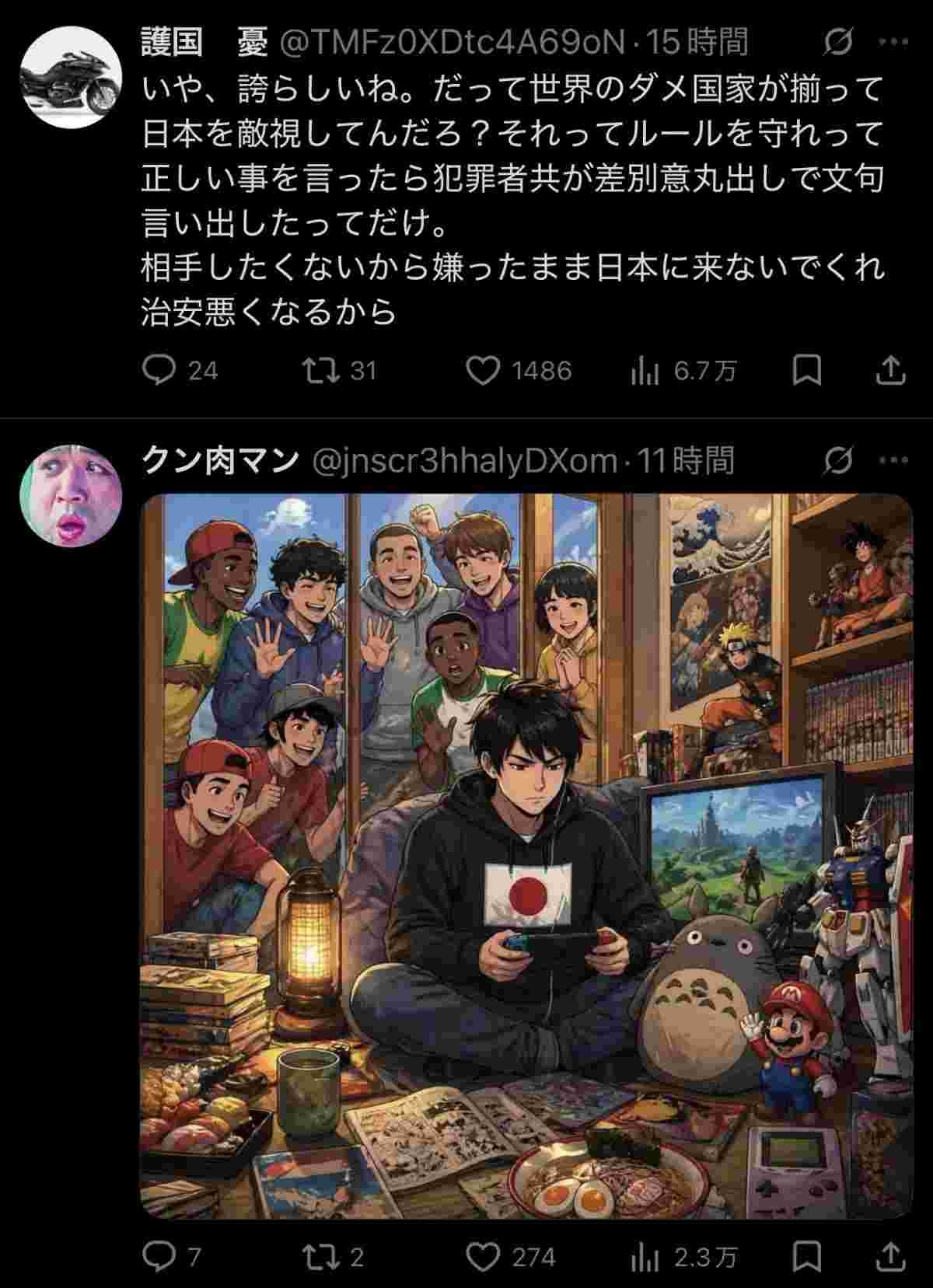Open the Grok icon on クン肉マン's post

coord(838,461)
